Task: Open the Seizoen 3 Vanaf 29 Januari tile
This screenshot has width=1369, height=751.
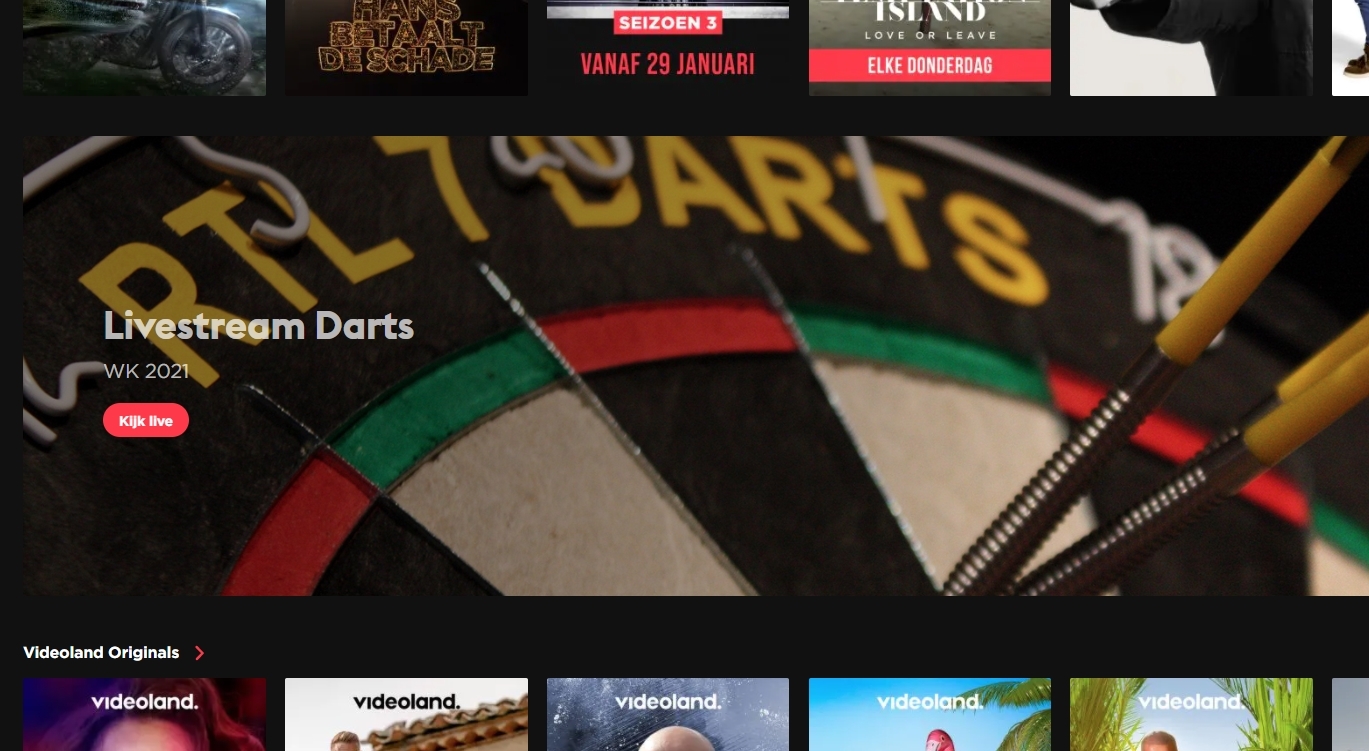Action: (x=668, y=48)
